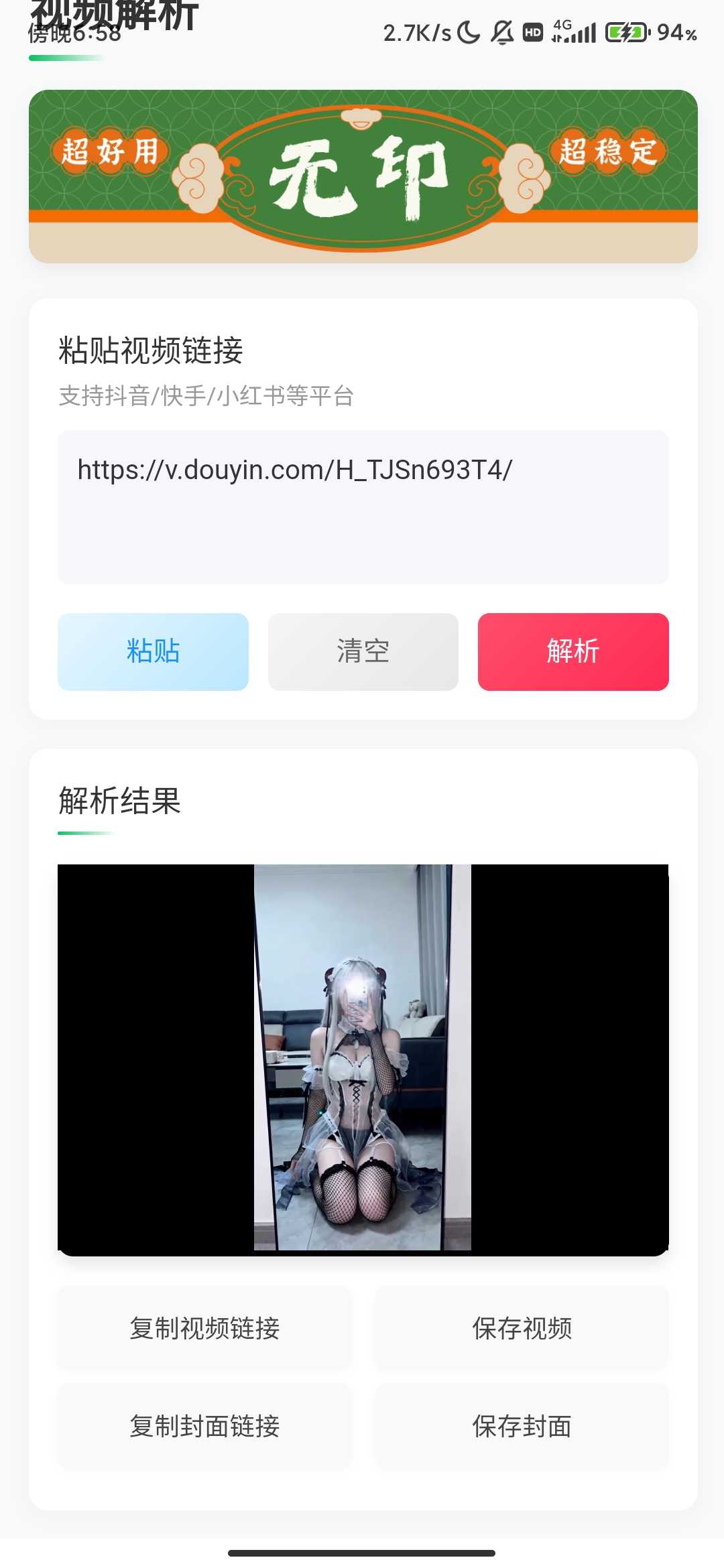
Task: Clear the link with 清空
Action: [x=363, y=651]
